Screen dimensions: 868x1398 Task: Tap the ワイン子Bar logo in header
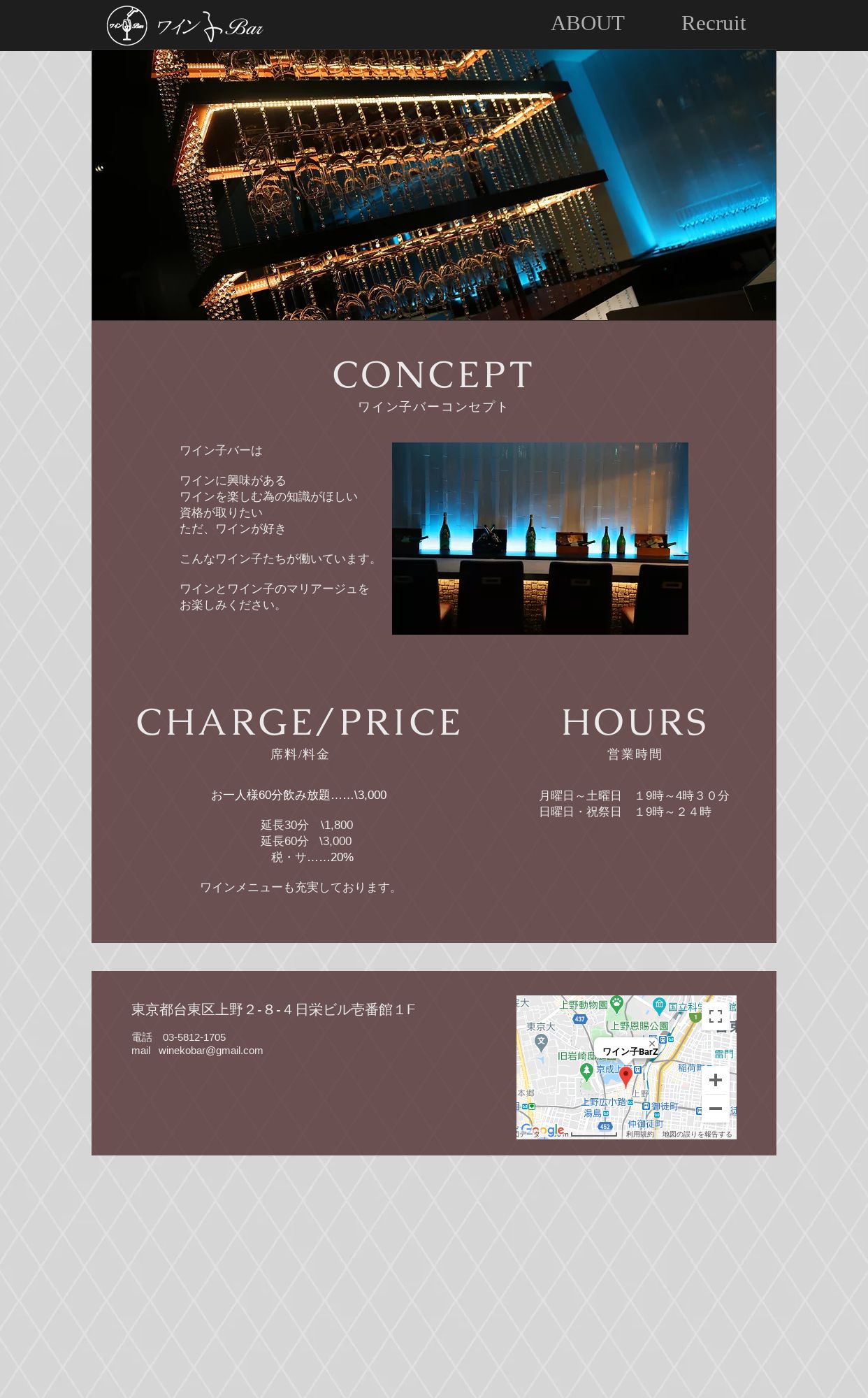tap(185, 26)
